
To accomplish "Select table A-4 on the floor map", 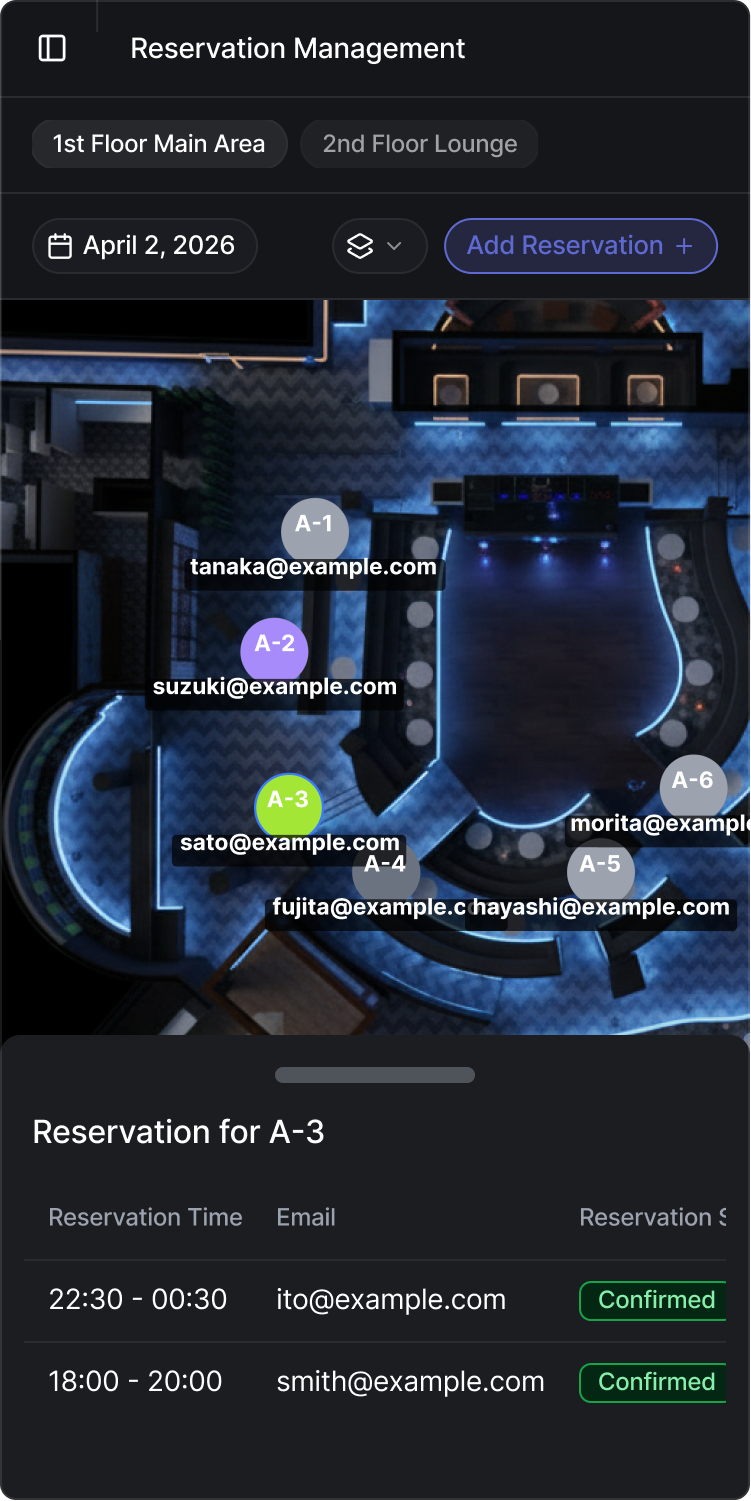I will tap(385, 868).
